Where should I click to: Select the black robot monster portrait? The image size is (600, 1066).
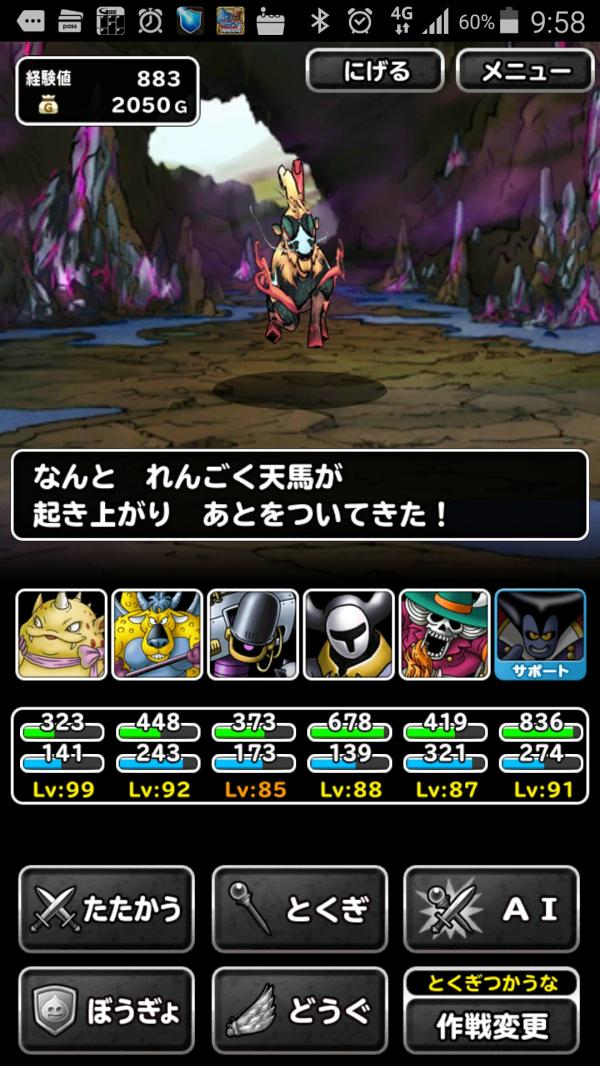[252, 634]
